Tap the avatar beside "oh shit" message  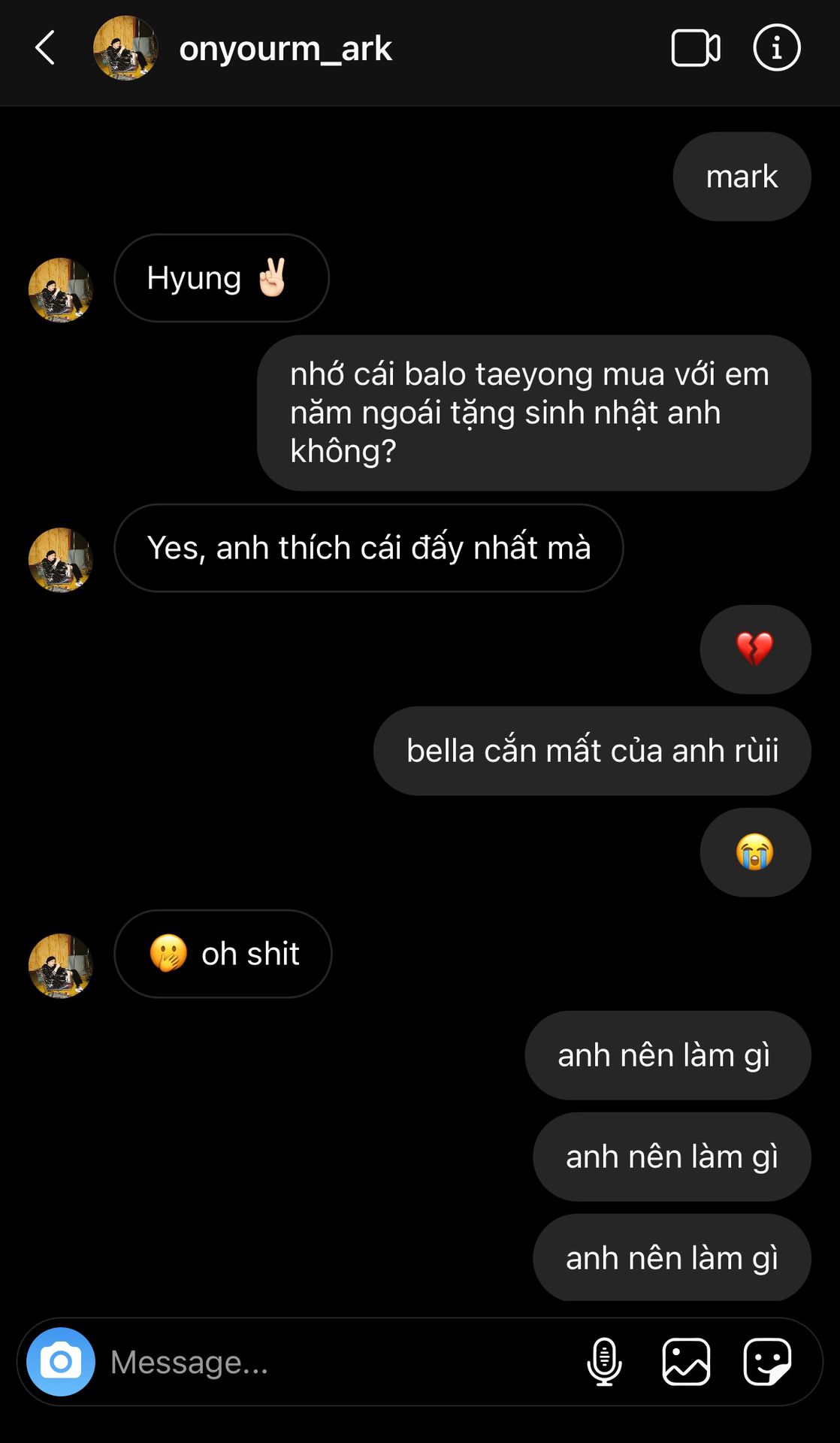[60, 966]
